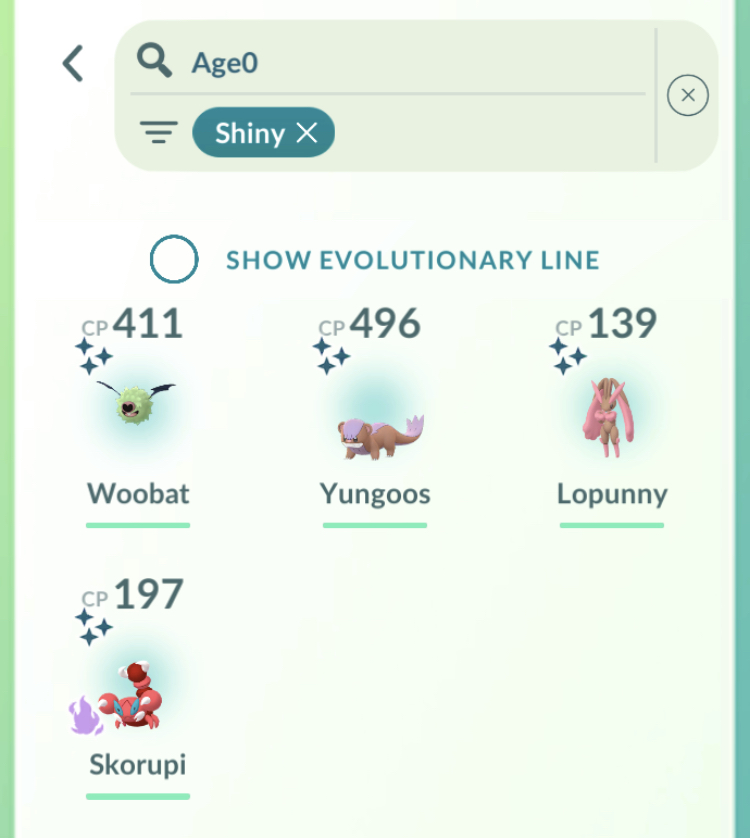Viewport: 750px width, 838px height.
Task: Open the filter options icon
Action: point(158,132)
